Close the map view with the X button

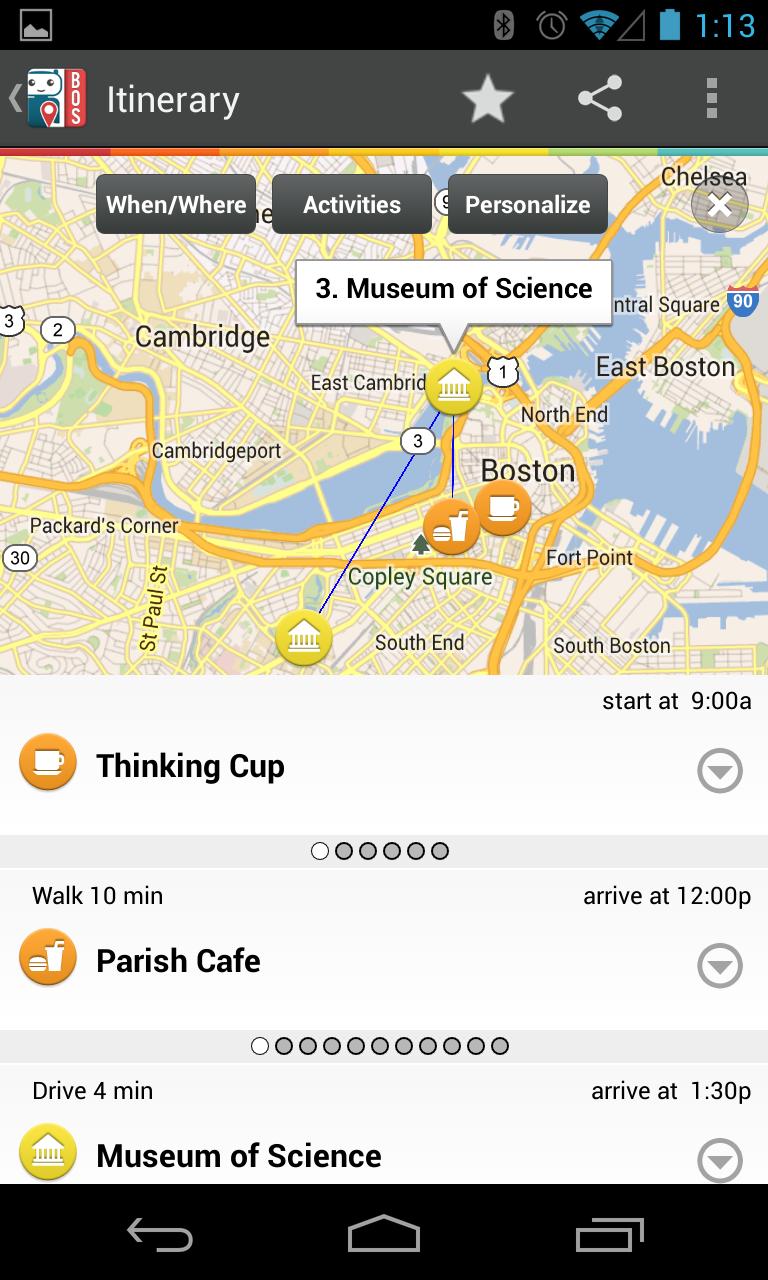(x=718, y=205)
